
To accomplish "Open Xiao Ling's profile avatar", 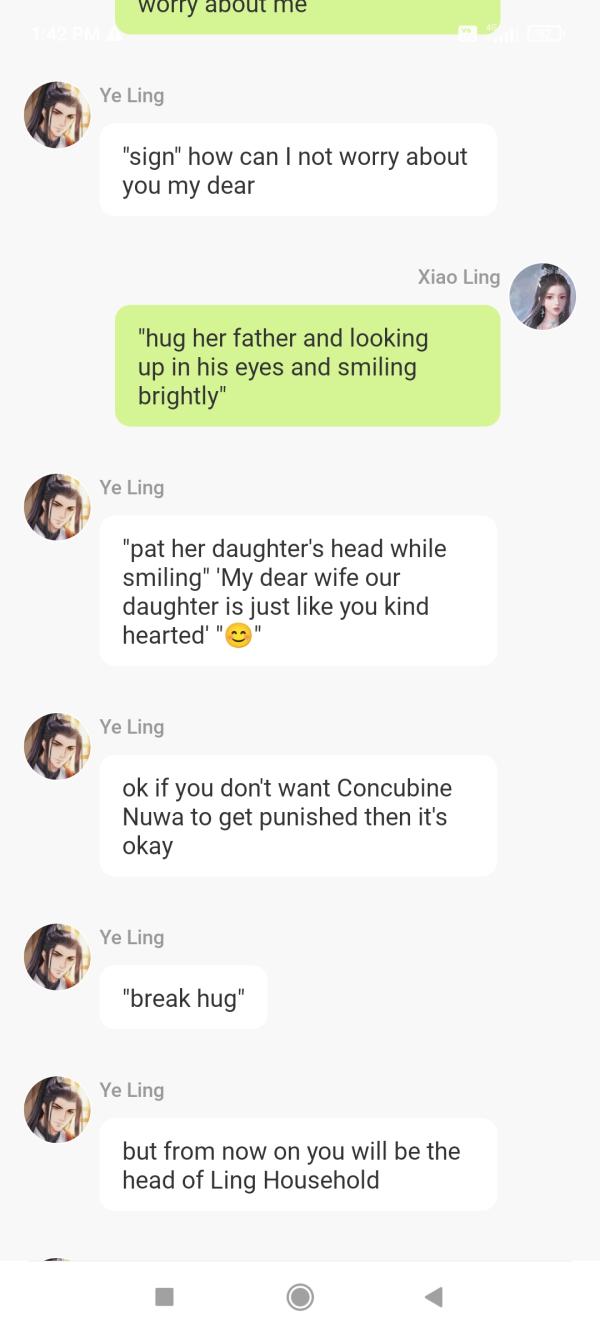I will pos(542,296).
